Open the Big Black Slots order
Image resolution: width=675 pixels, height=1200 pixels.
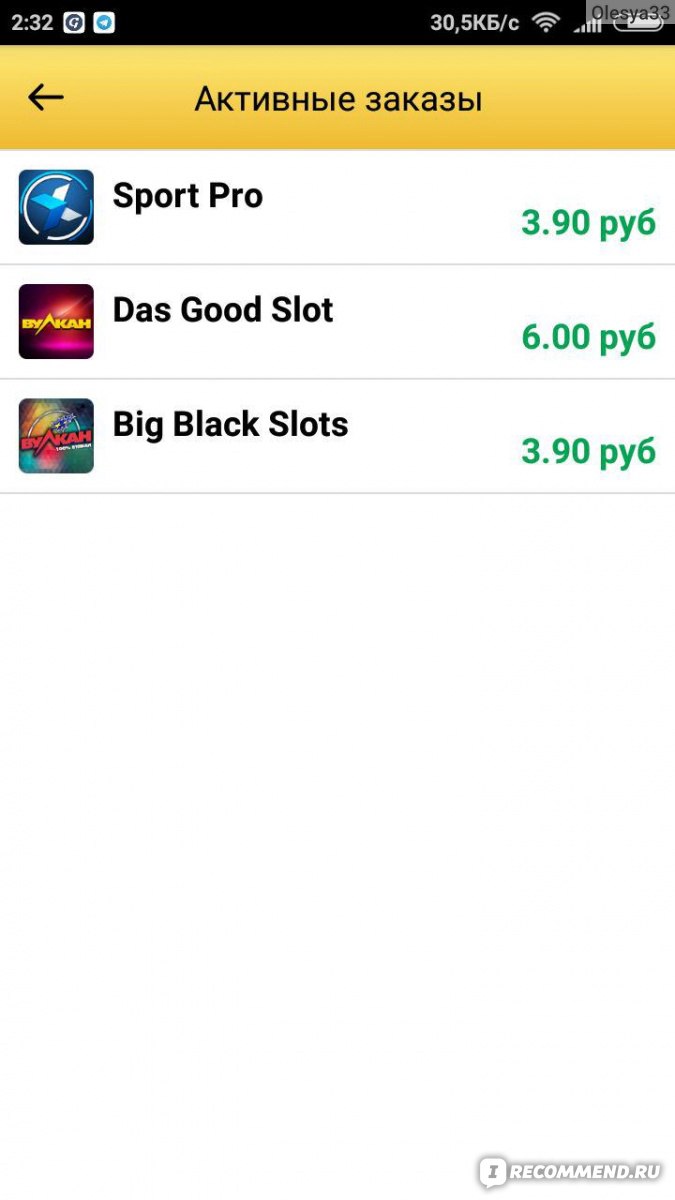[x=337, y=436]
